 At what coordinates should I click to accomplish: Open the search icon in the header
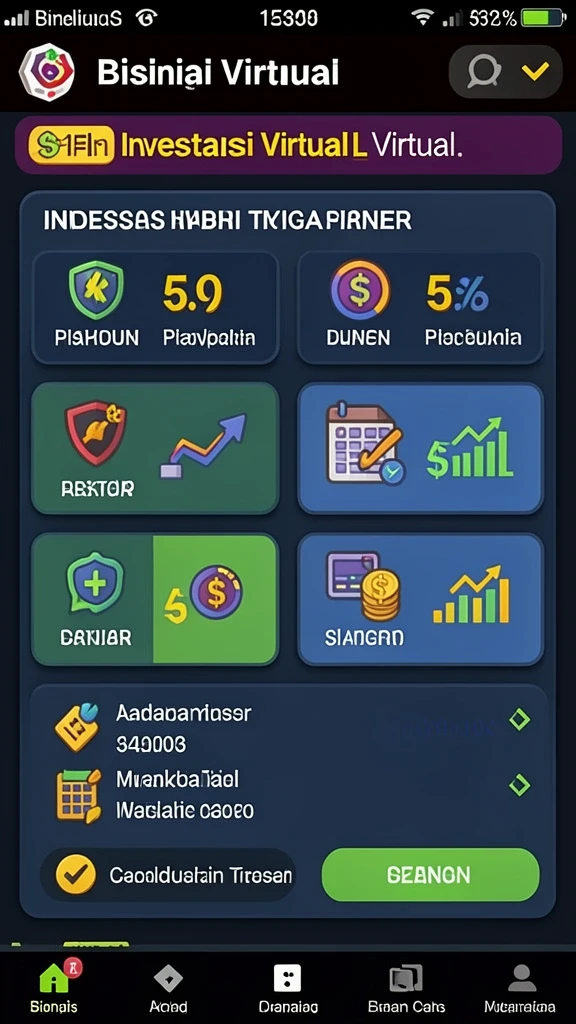(x=484, y=71)
